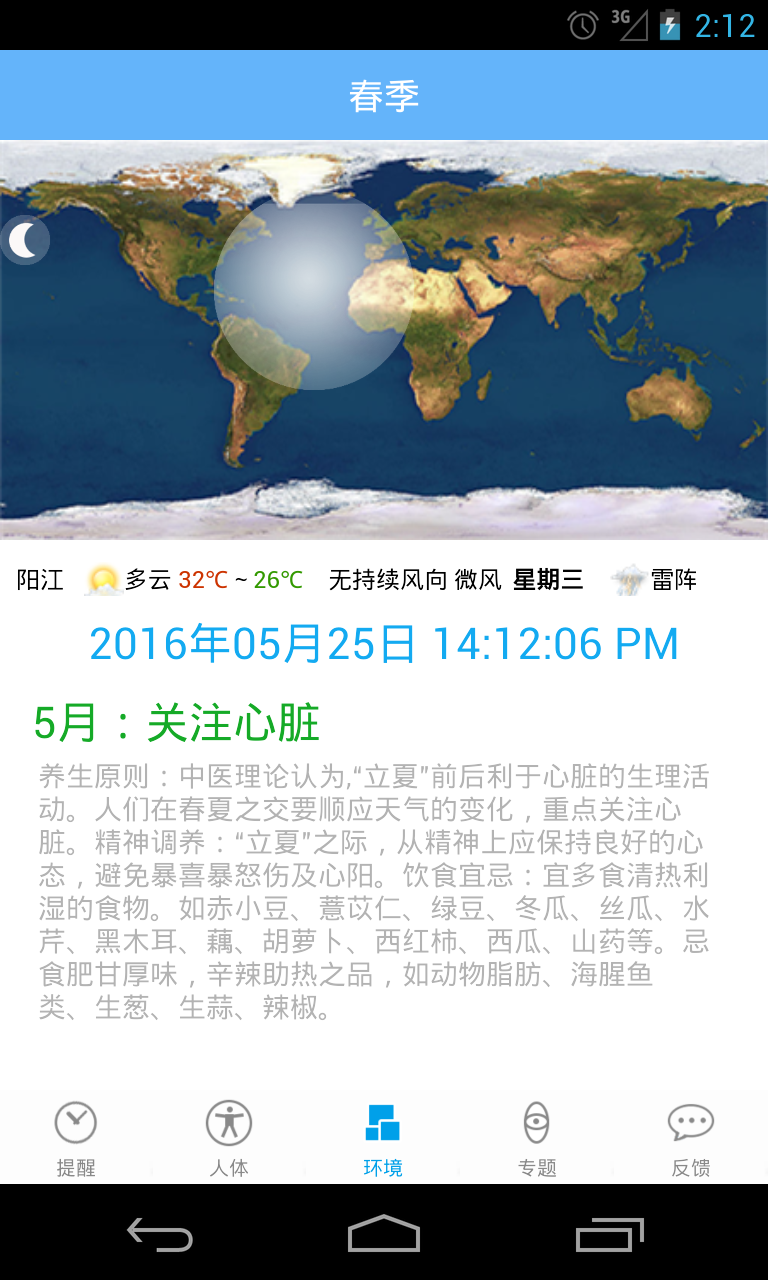Tap the system back button

point(160,1234)
